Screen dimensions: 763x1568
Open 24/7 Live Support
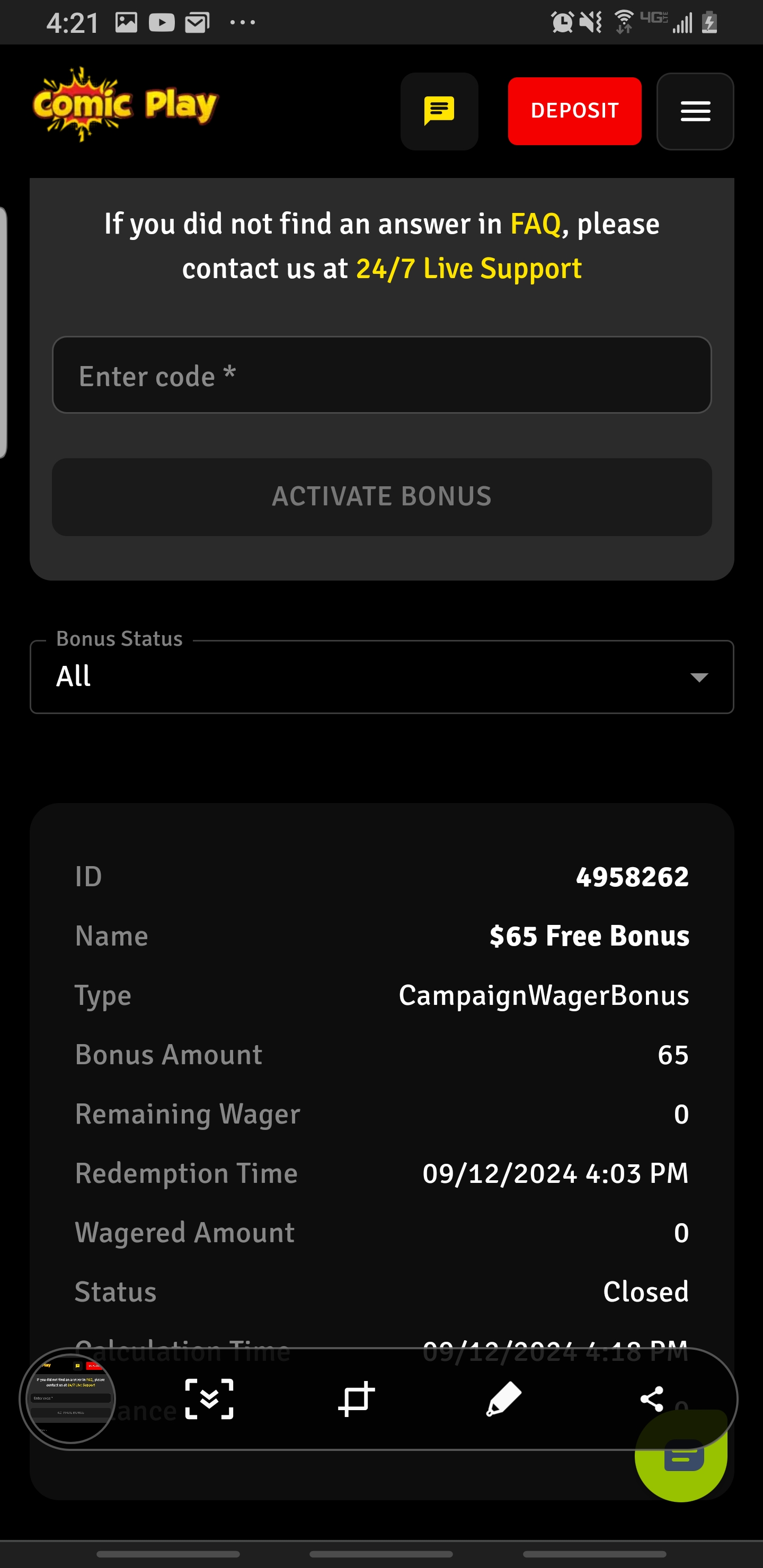point(468,268)
